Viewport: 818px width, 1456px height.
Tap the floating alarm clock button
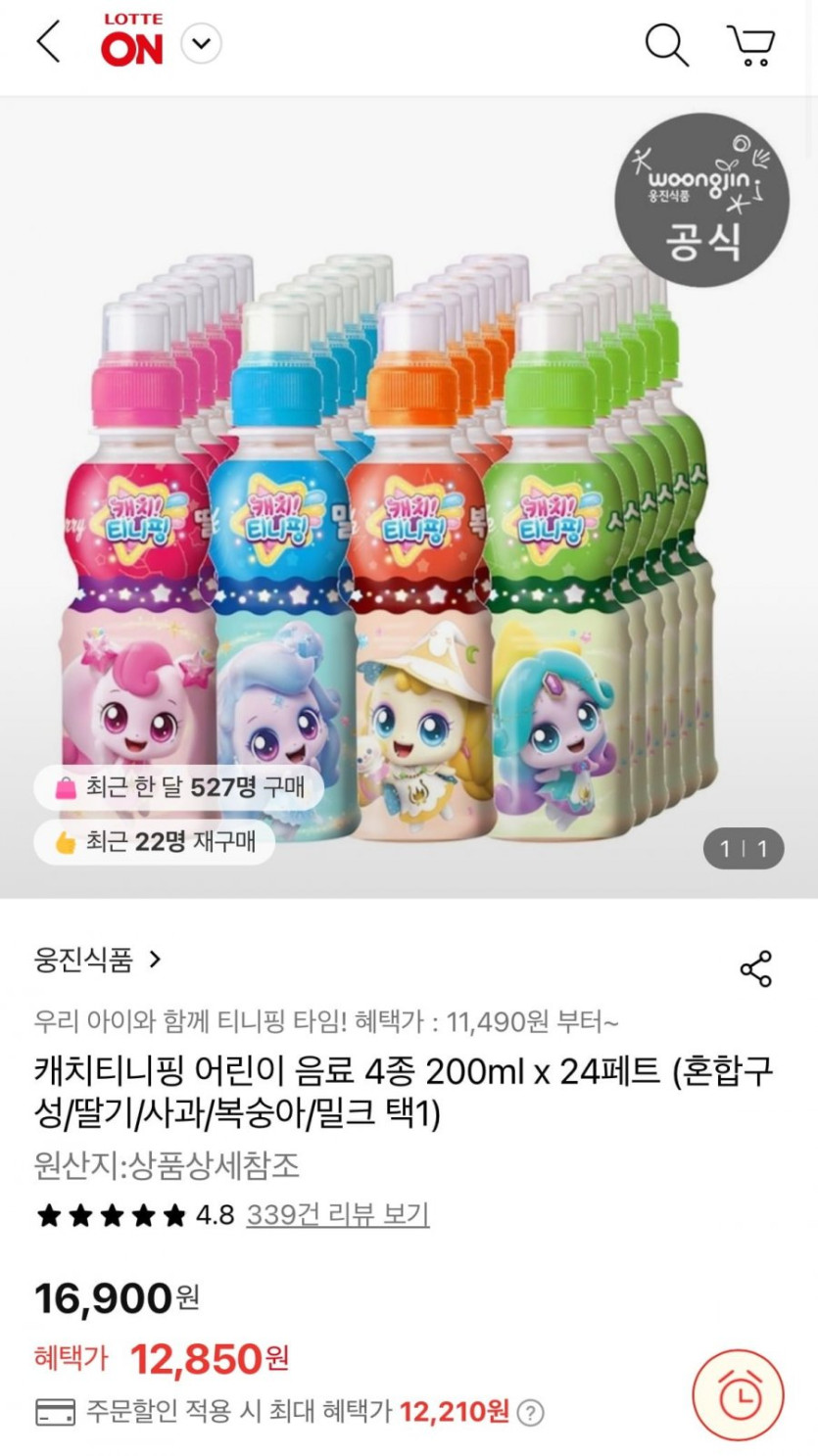[739, 1395]
